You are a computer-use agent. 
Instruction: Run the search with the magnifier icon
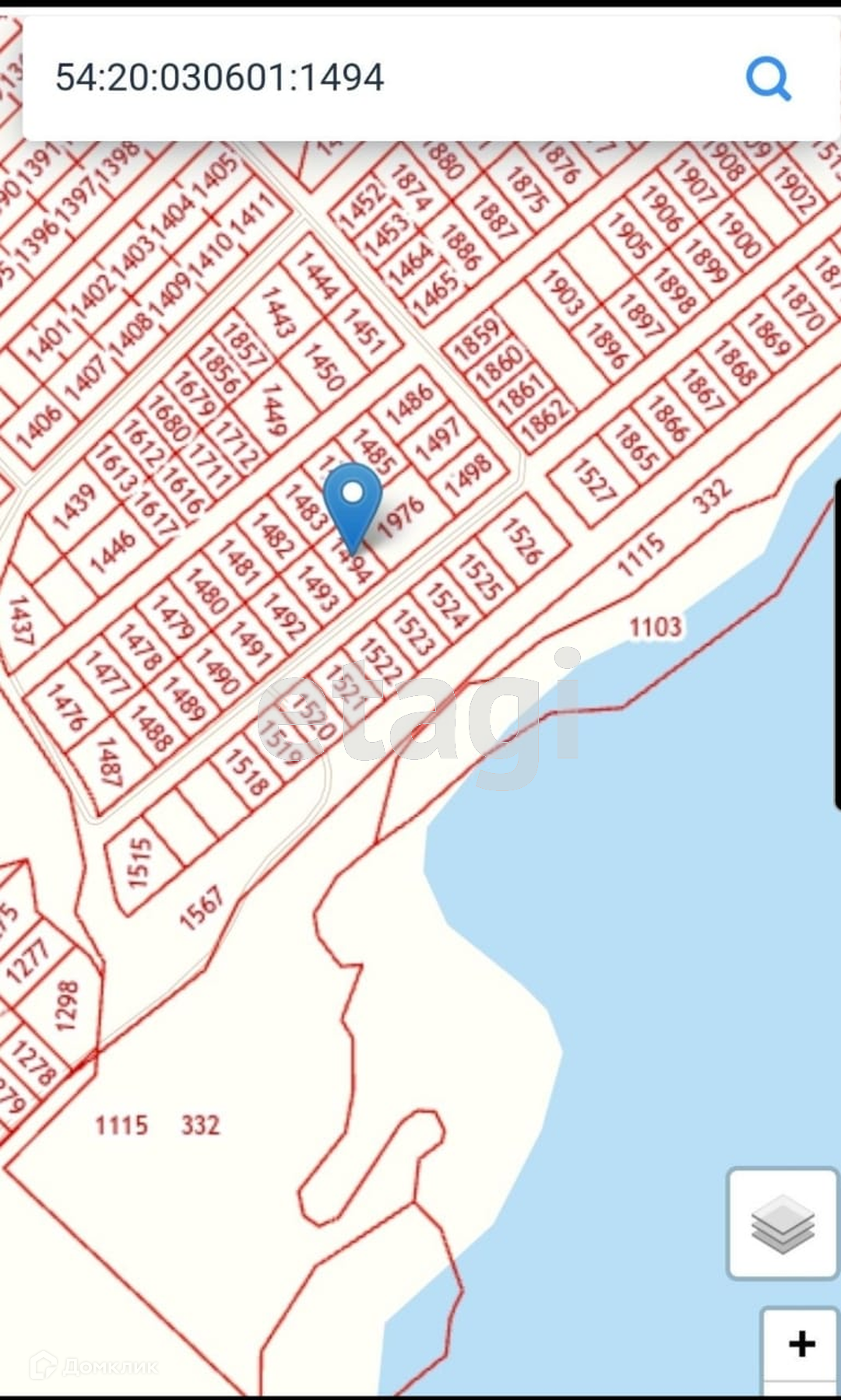pyautogui.click(x=769, y=78)
